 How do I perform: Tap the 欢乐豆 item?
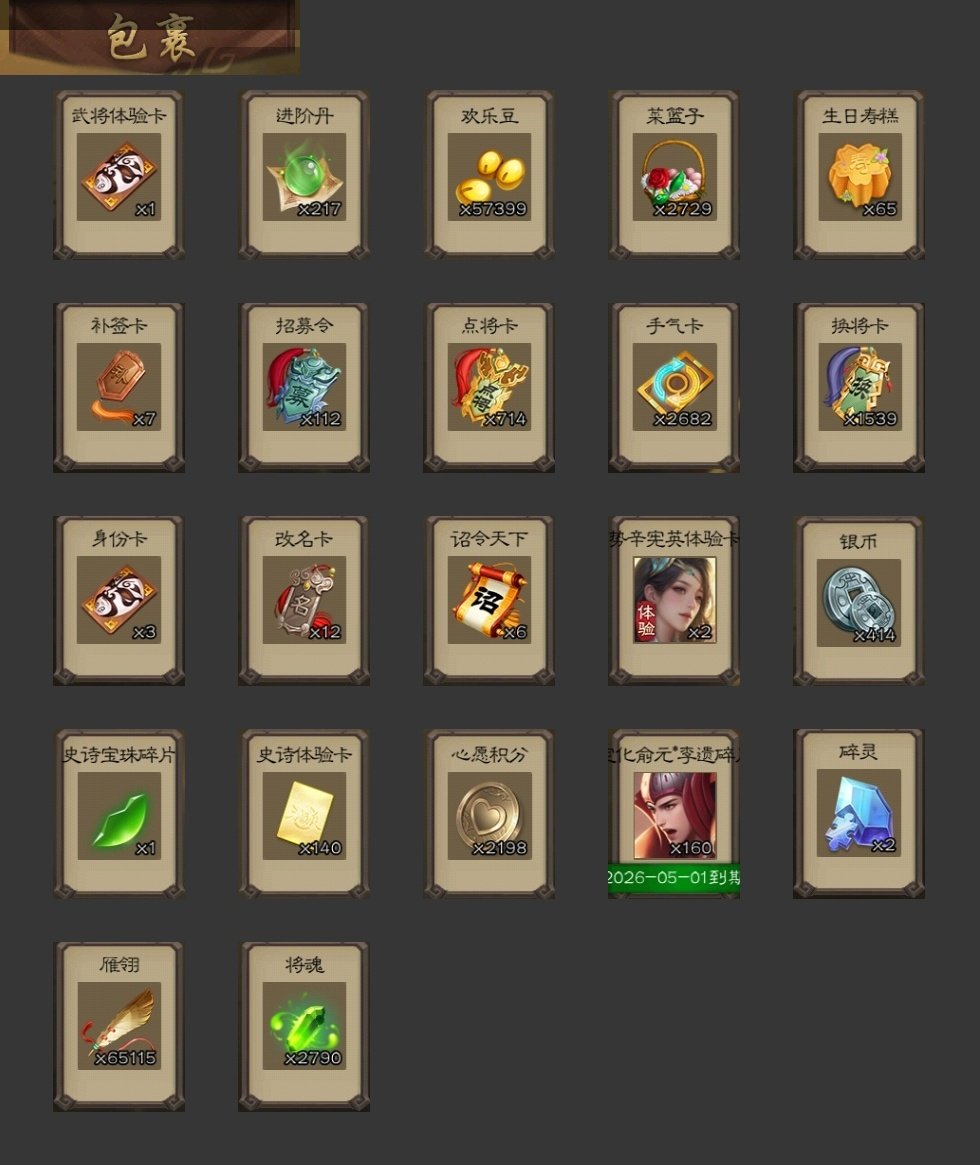click(489, 177)
